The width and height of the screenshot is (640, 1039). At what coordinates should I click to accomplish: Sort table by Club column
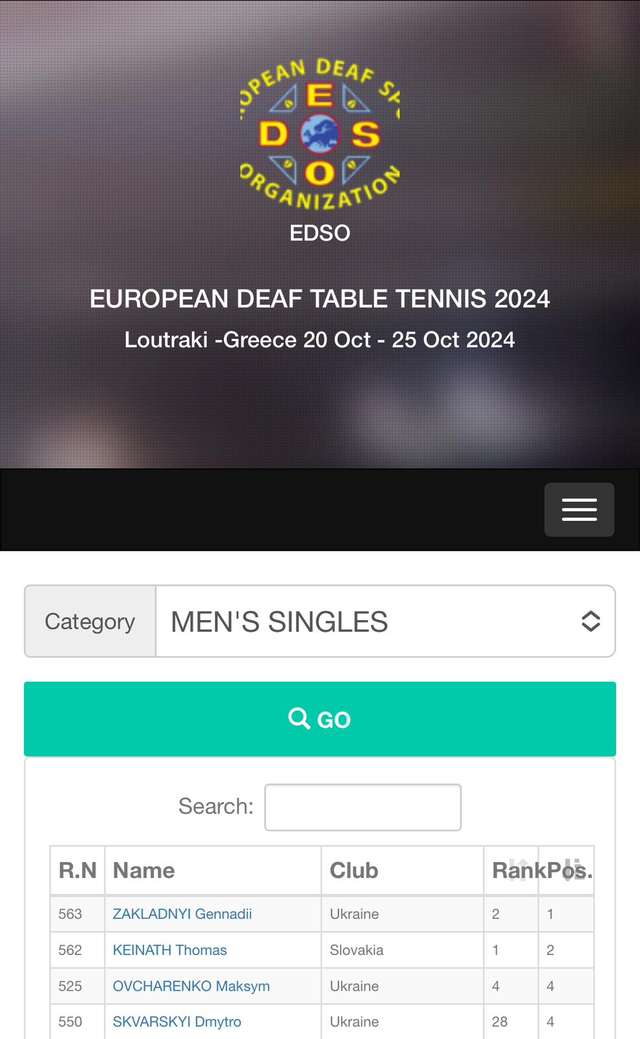401,870
